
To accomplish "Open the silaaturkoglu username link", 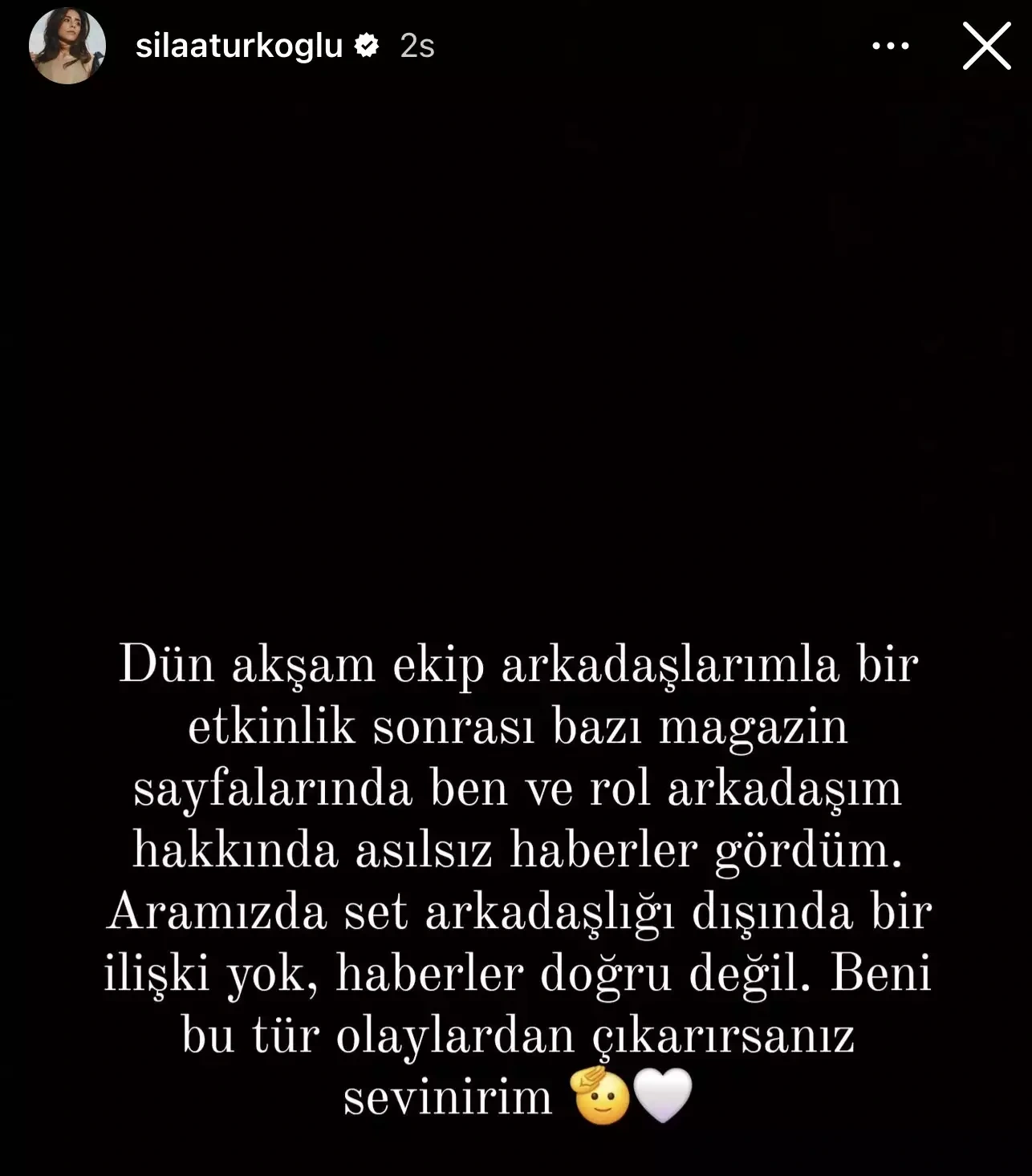I will 239,47.
